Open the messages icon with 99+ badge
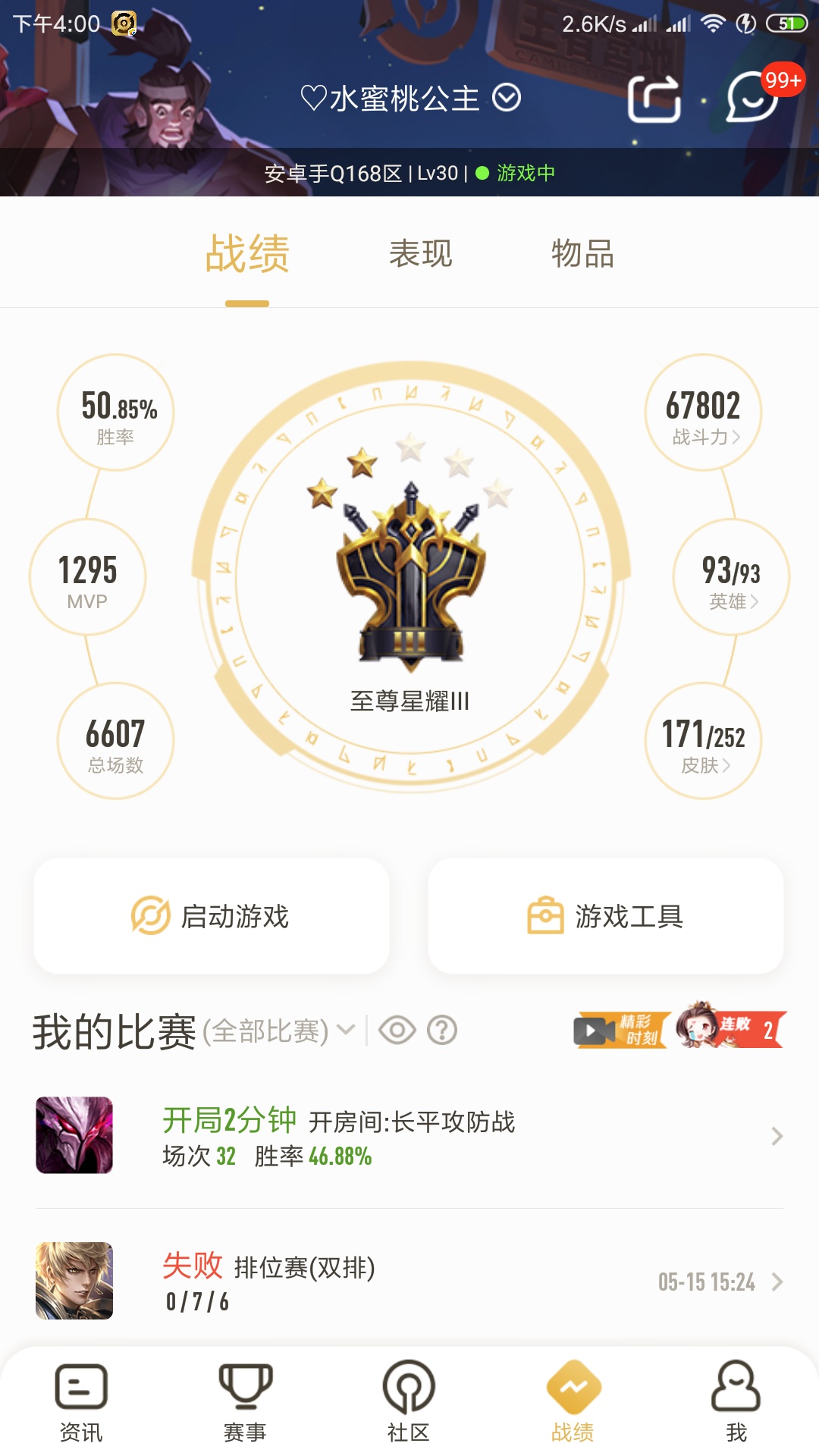This screenshot has height=1456, width=819. coord(752,97)
